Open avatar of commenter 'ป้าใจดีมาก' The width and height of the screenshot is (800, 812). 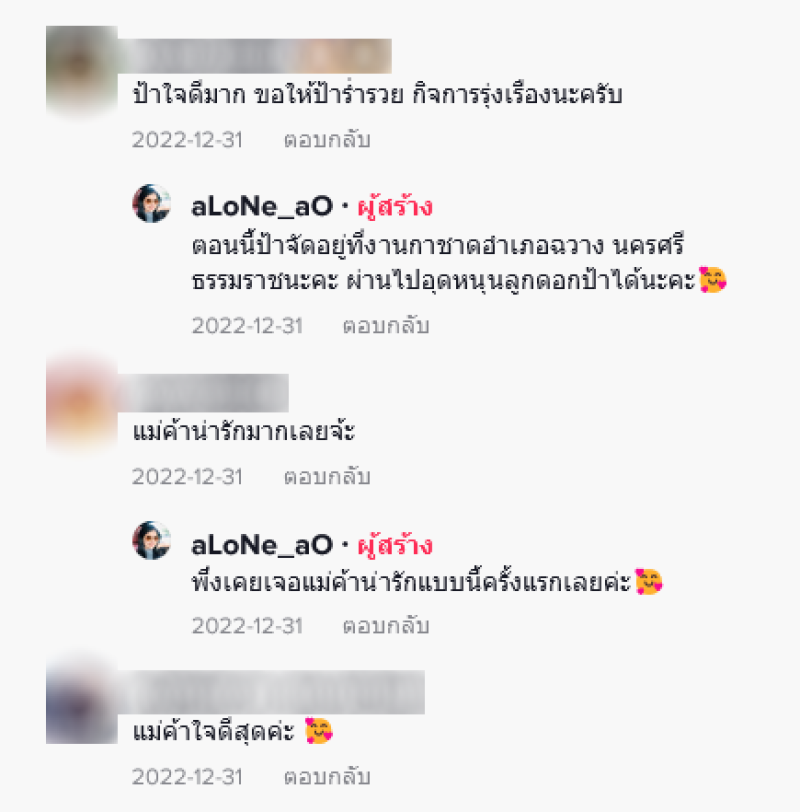80,70
